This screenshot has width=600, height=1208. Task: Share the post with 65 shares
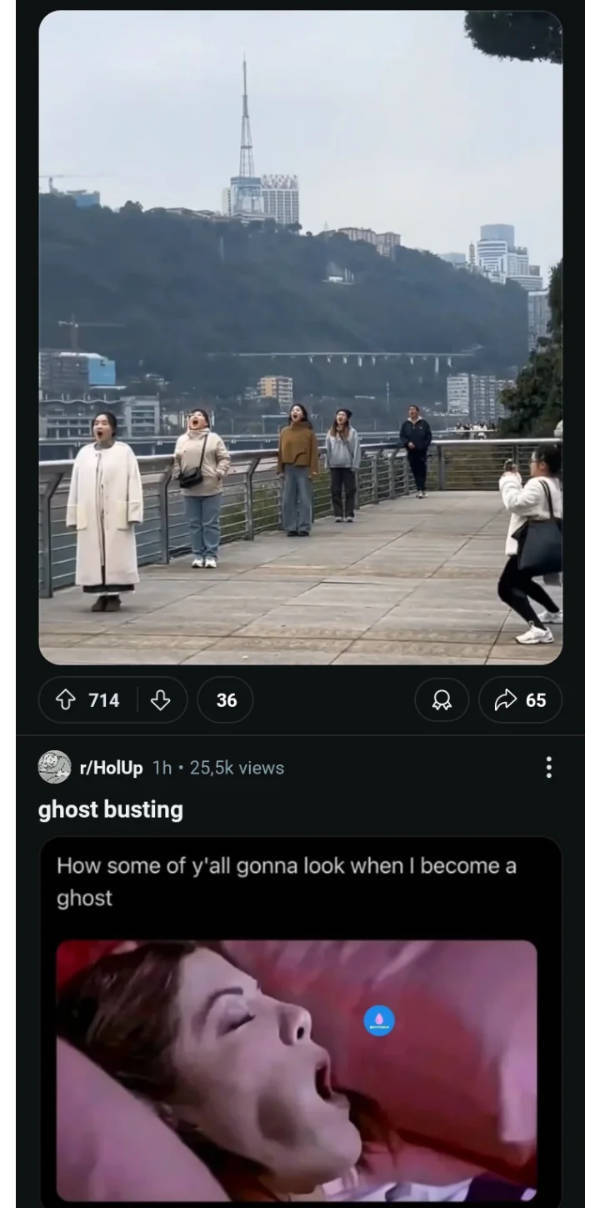pos(520,700)
